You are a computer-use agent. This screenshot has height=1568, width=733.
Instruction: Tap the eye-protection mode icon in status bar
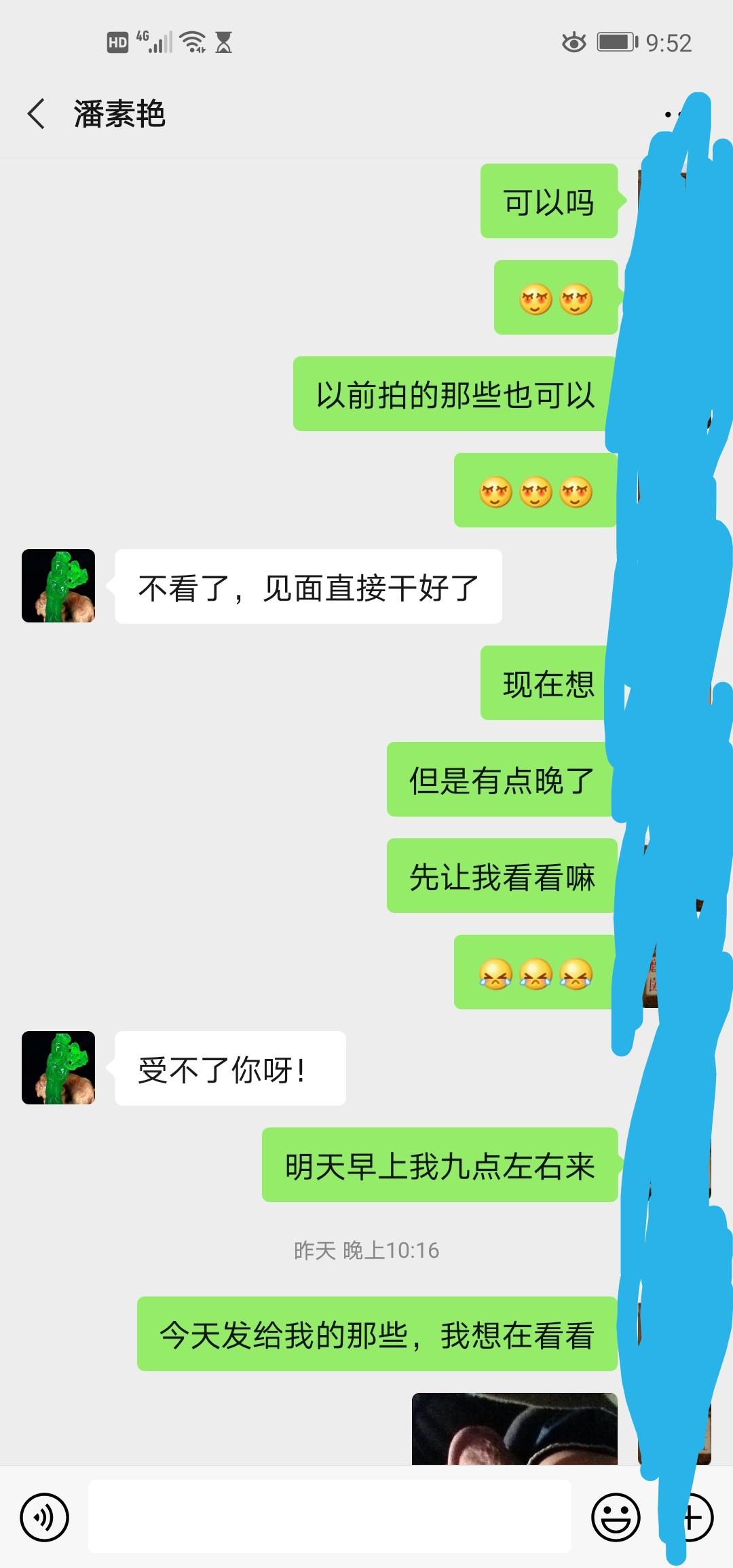pyautogui.click(x=574, y=42)
